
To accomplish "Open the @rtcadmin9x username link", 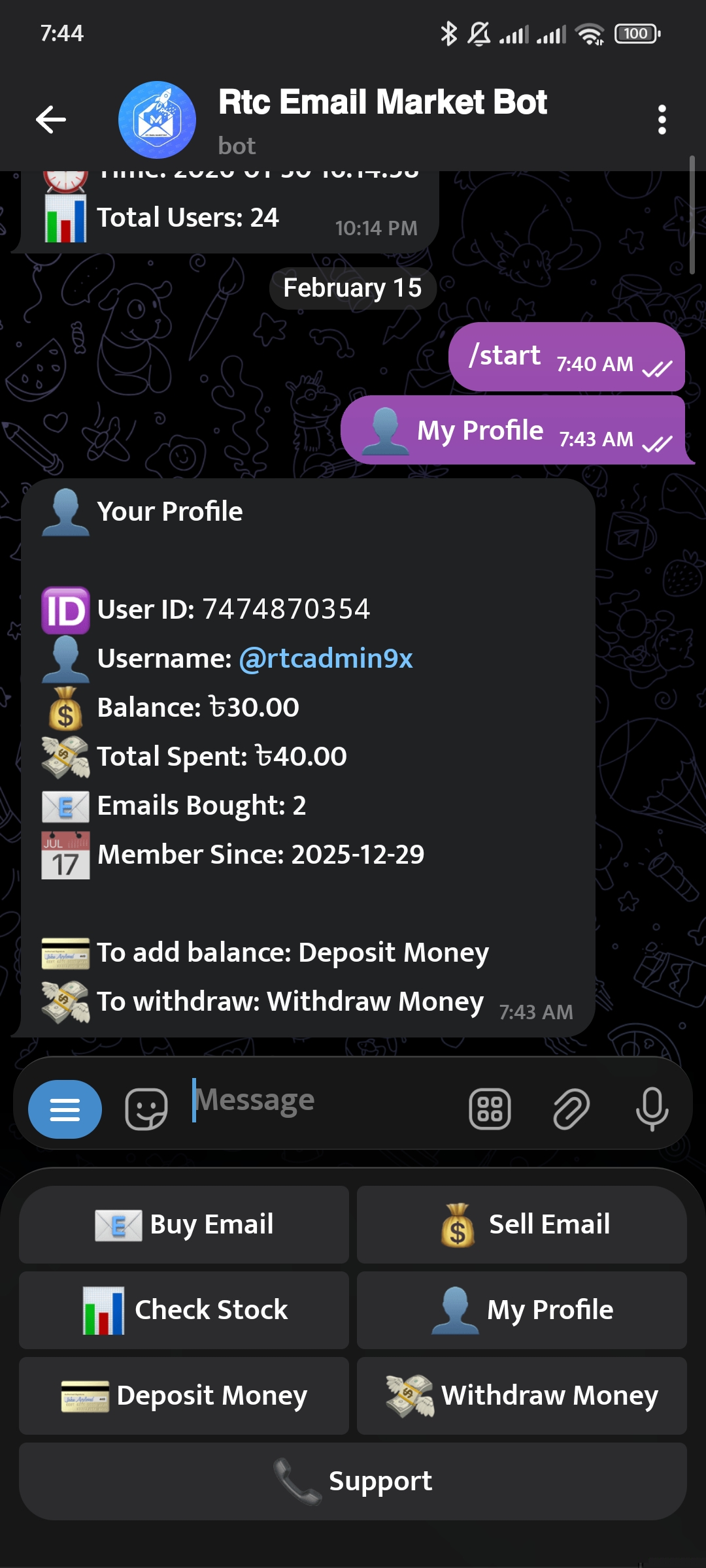I will pos(326,659).
